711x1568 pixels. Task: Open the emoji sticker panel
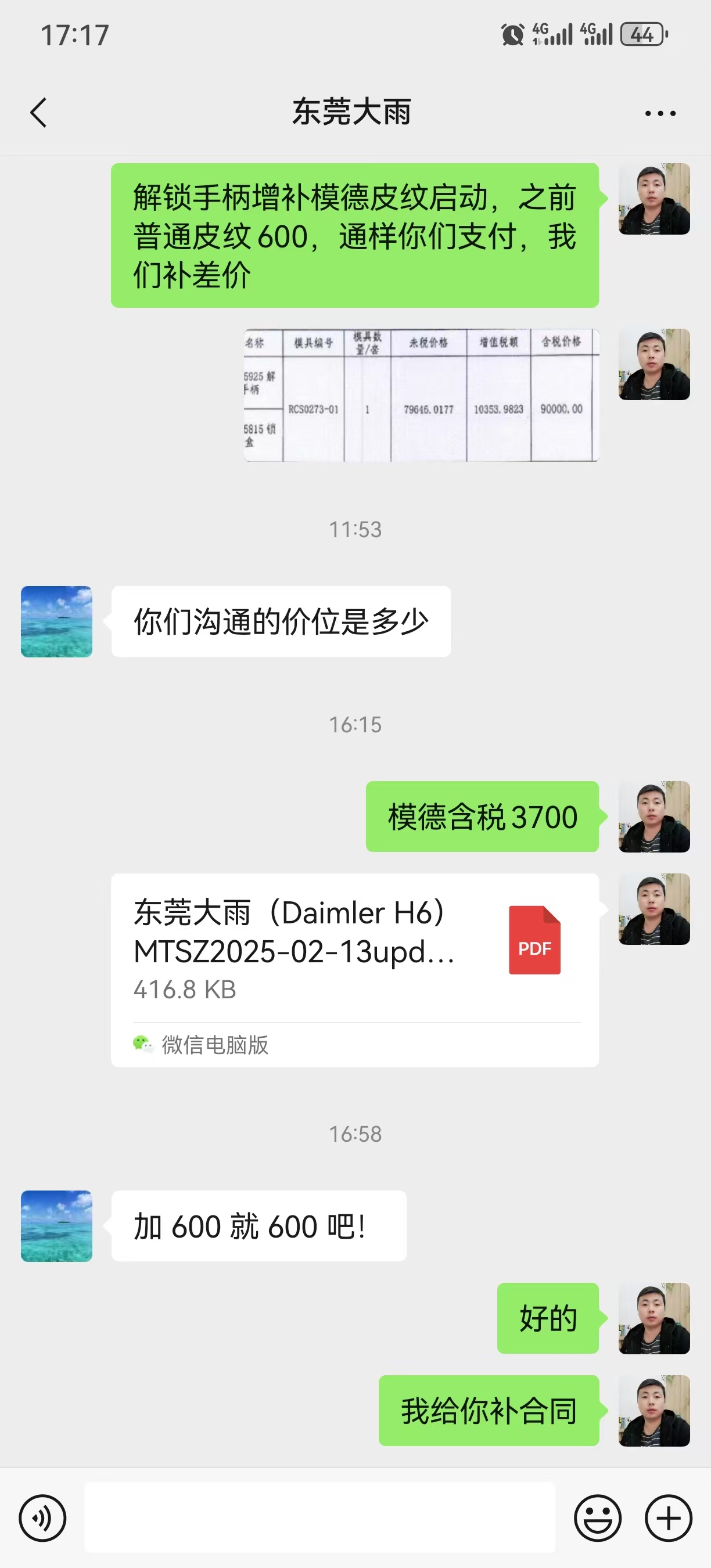coord(598,1518)
